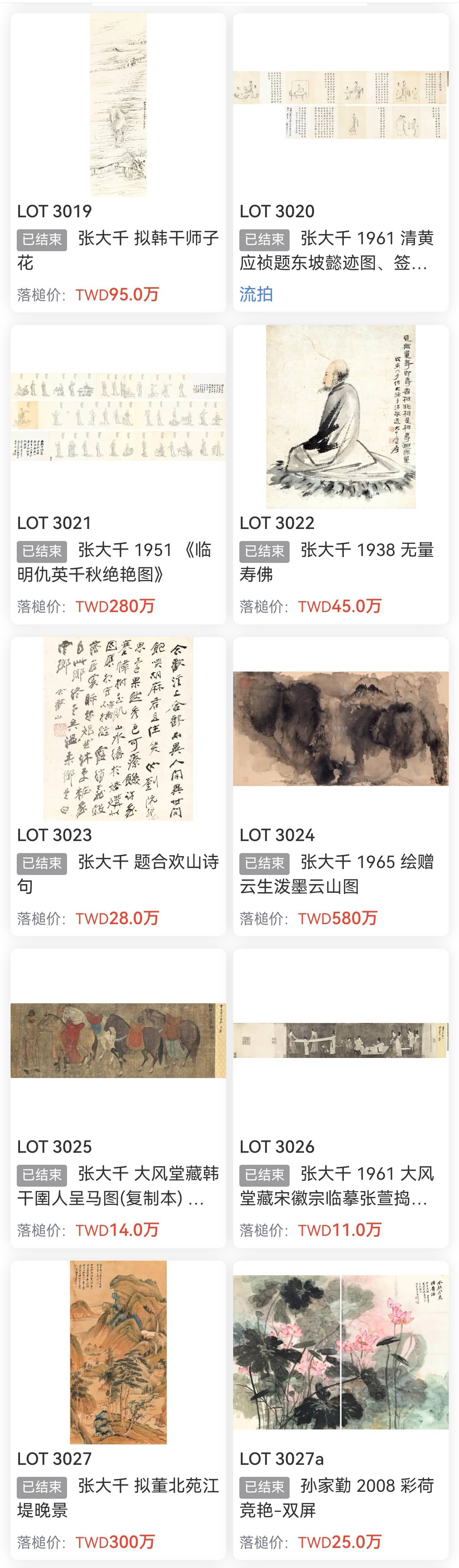Open LOT 3019 拟韩干师子花 card
Image resolution: width=459 pixels, height=1568 pixels.
pos(118,105)
